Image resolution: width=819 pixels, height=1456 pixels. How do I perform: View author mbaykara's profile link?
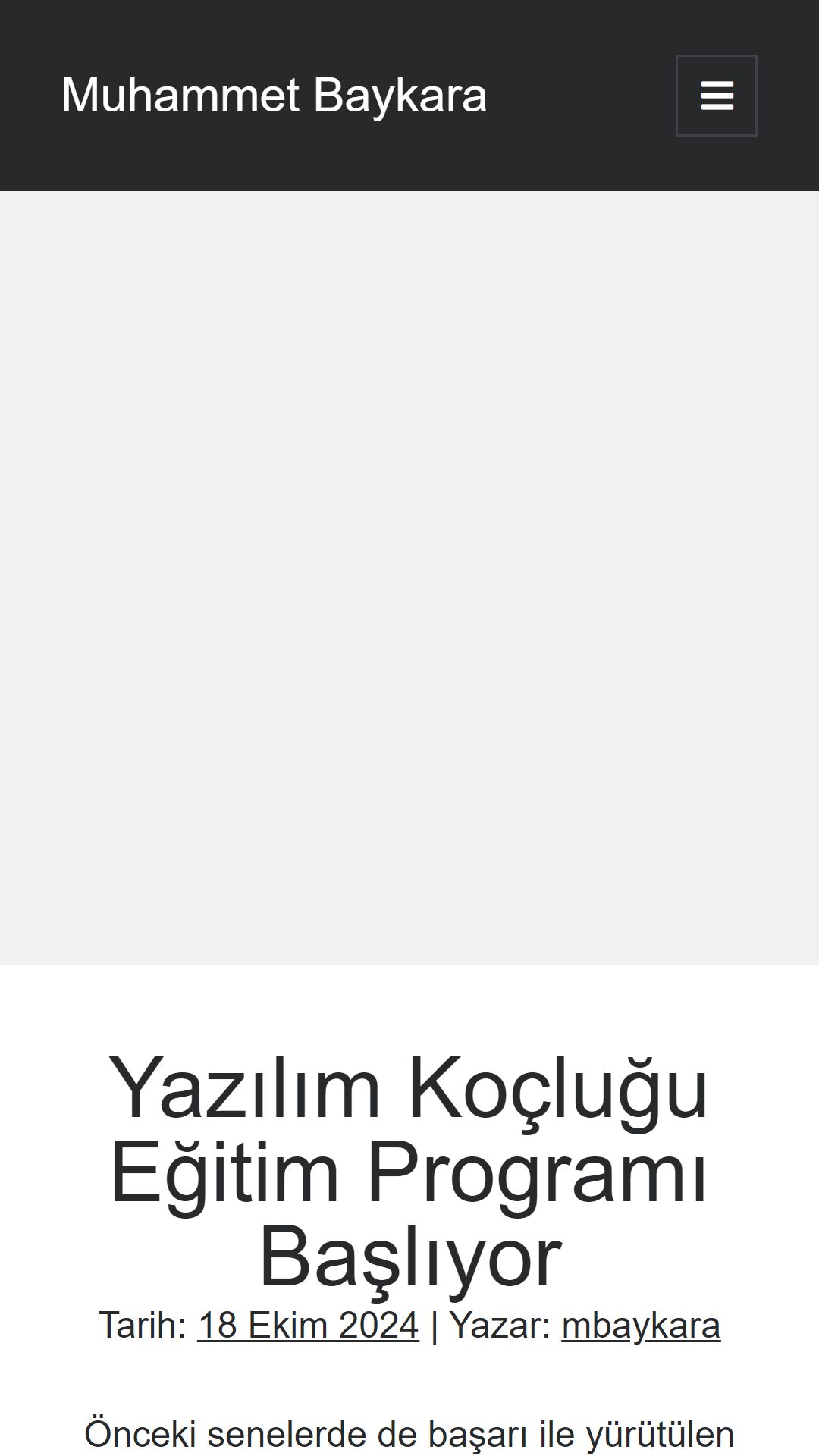(641, 1325)
